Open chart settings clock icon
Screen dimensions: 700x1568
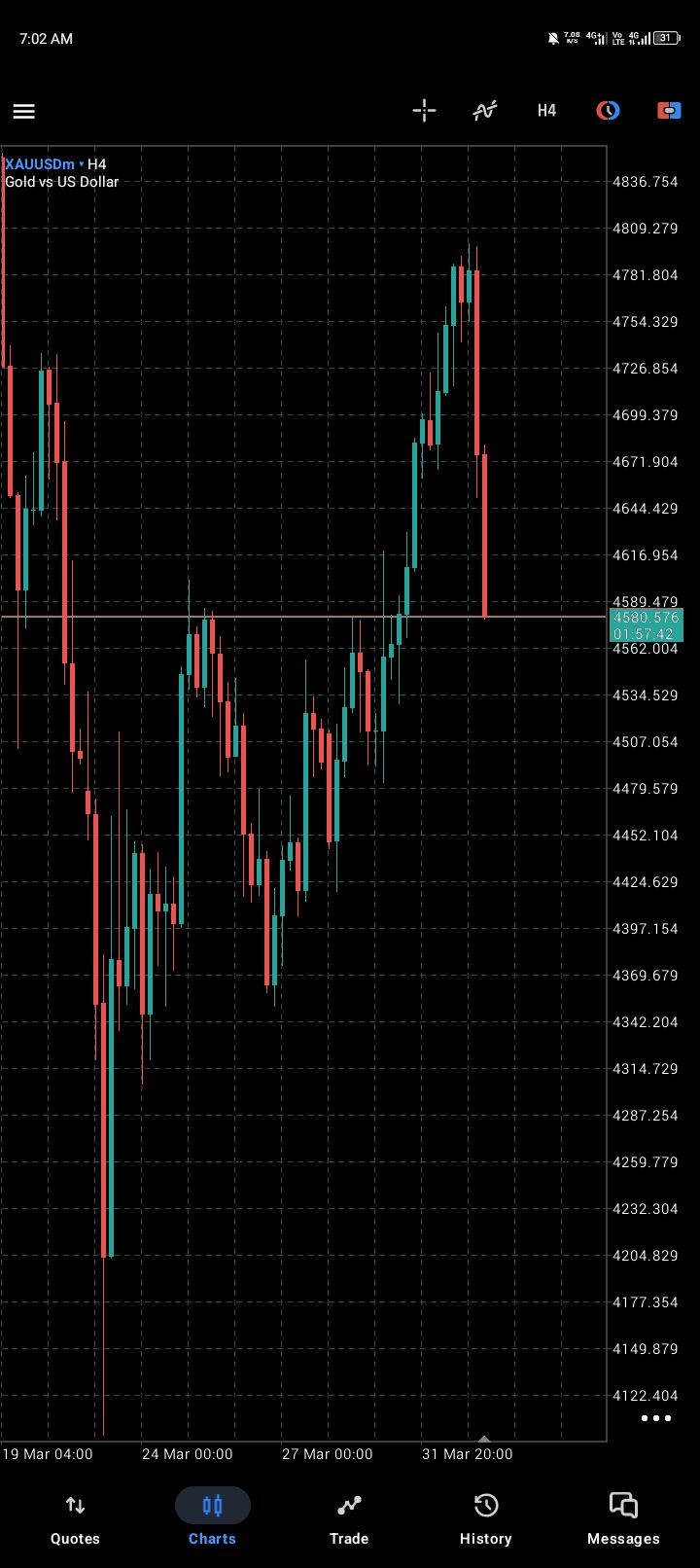coord(608,110)
